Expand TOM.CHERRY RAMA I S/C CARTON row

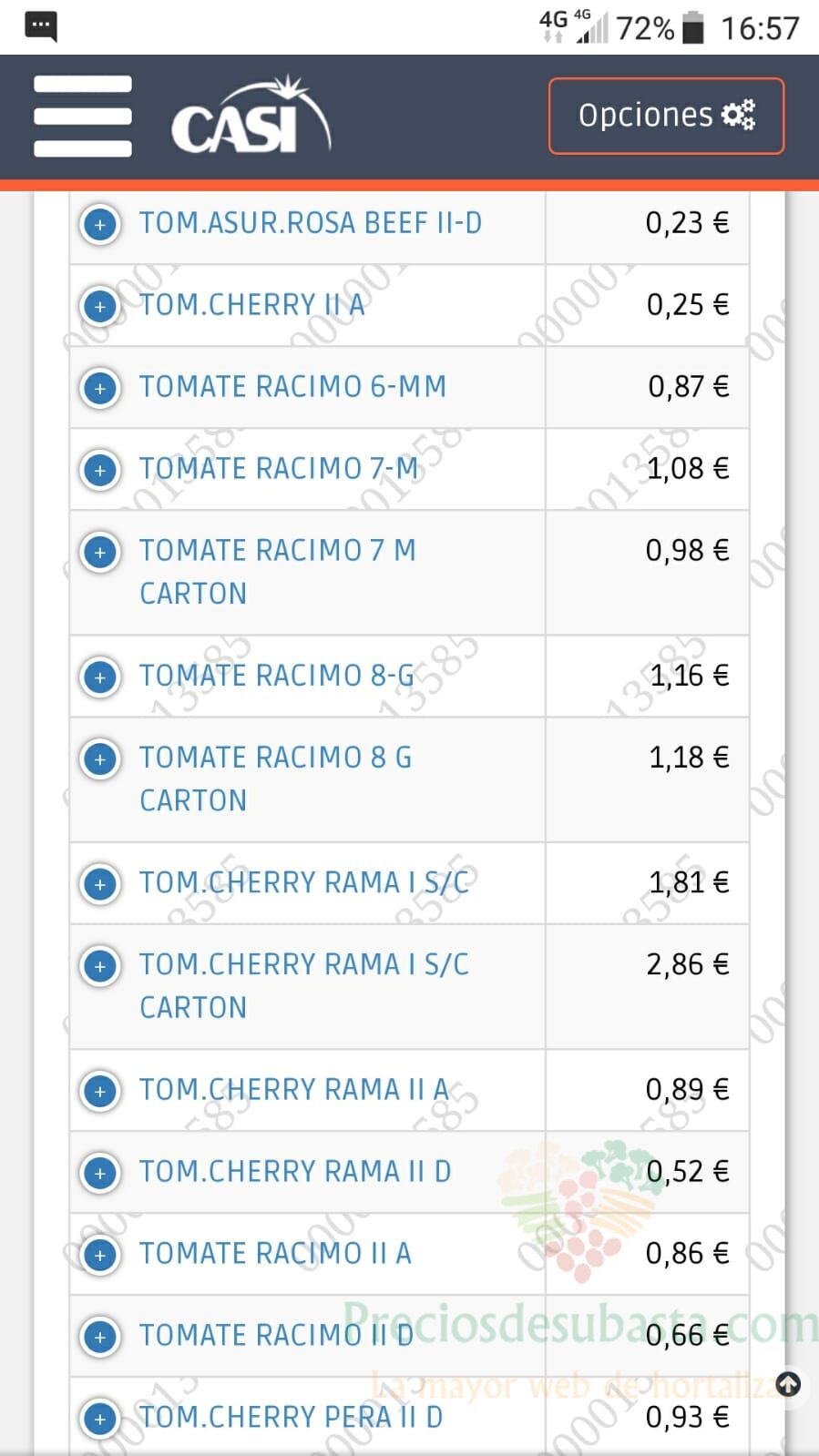coord(100,965)
